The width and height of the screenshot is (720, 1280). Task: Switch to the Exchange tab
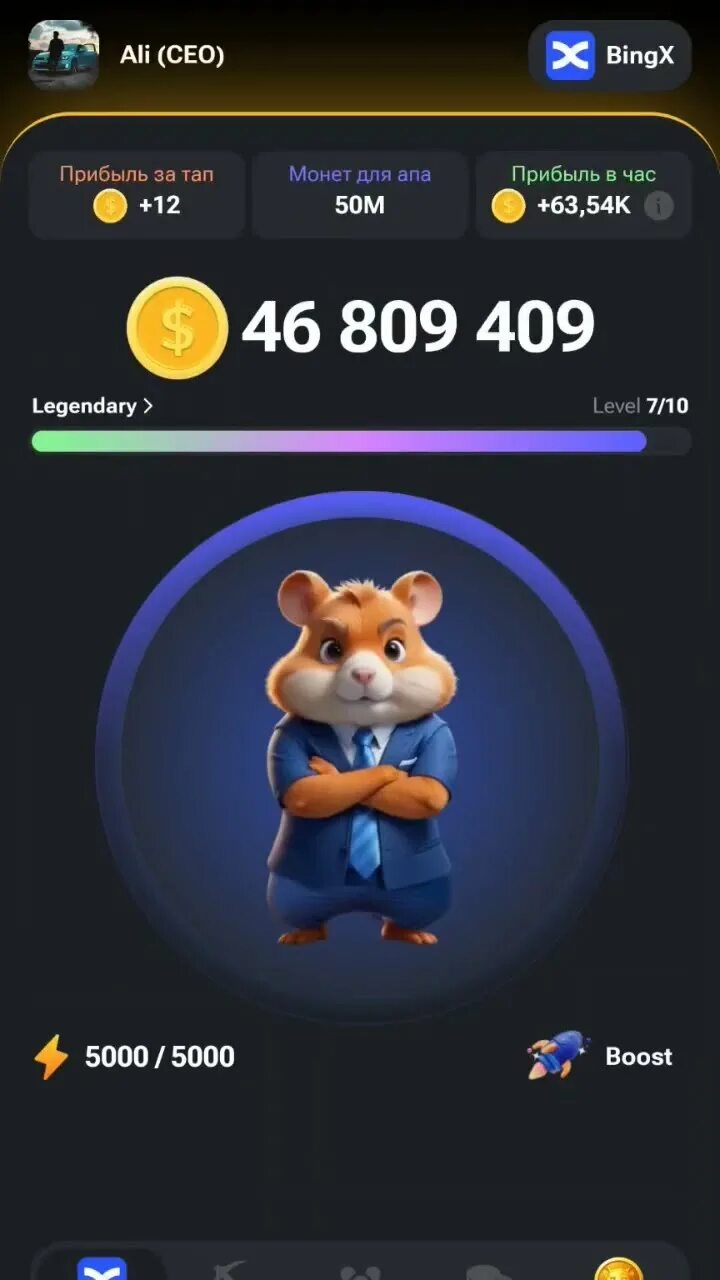(x=102, y=1268)
